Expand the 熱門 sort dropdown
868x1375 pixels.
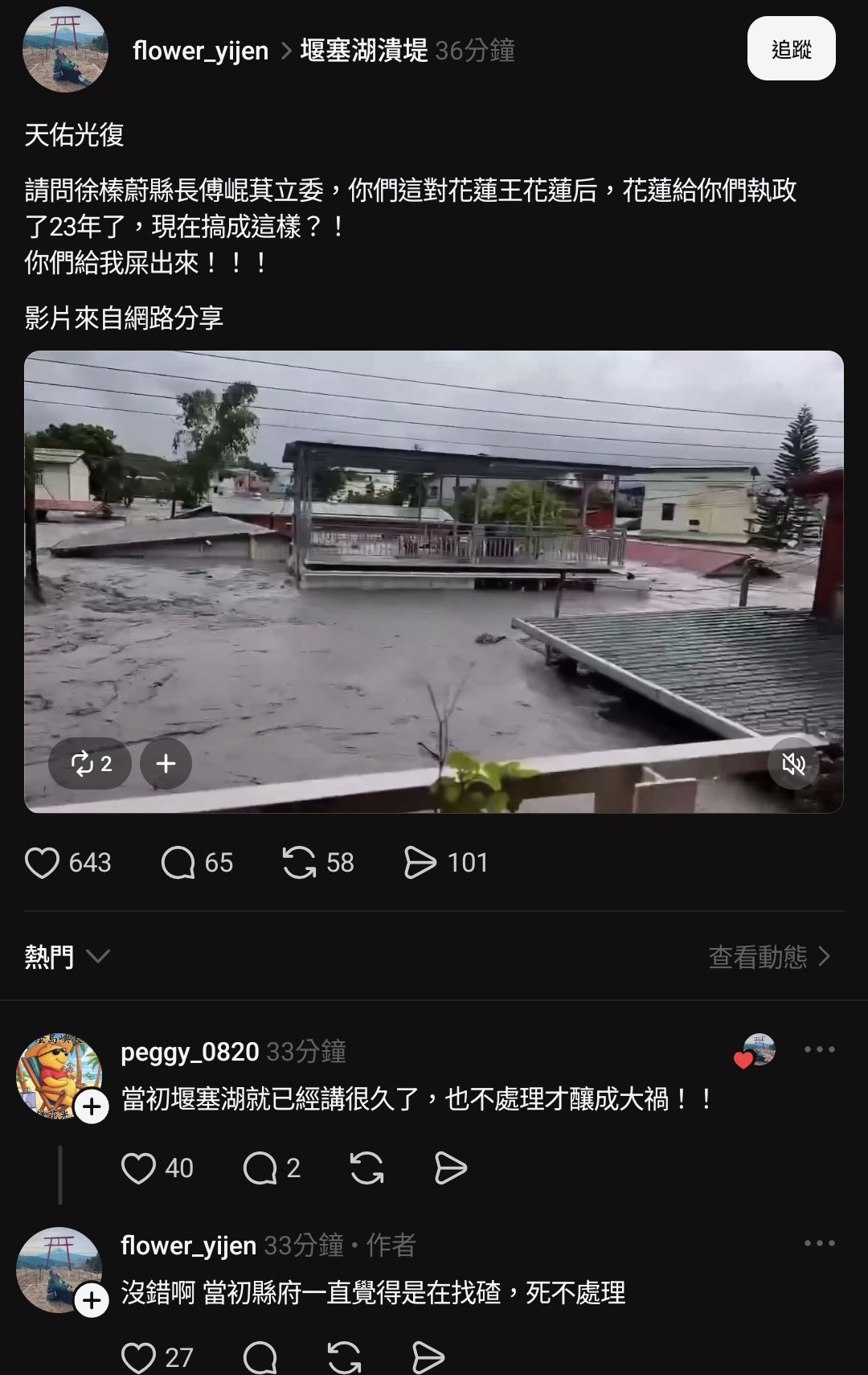pyautogui.click(x=67, y=956)
